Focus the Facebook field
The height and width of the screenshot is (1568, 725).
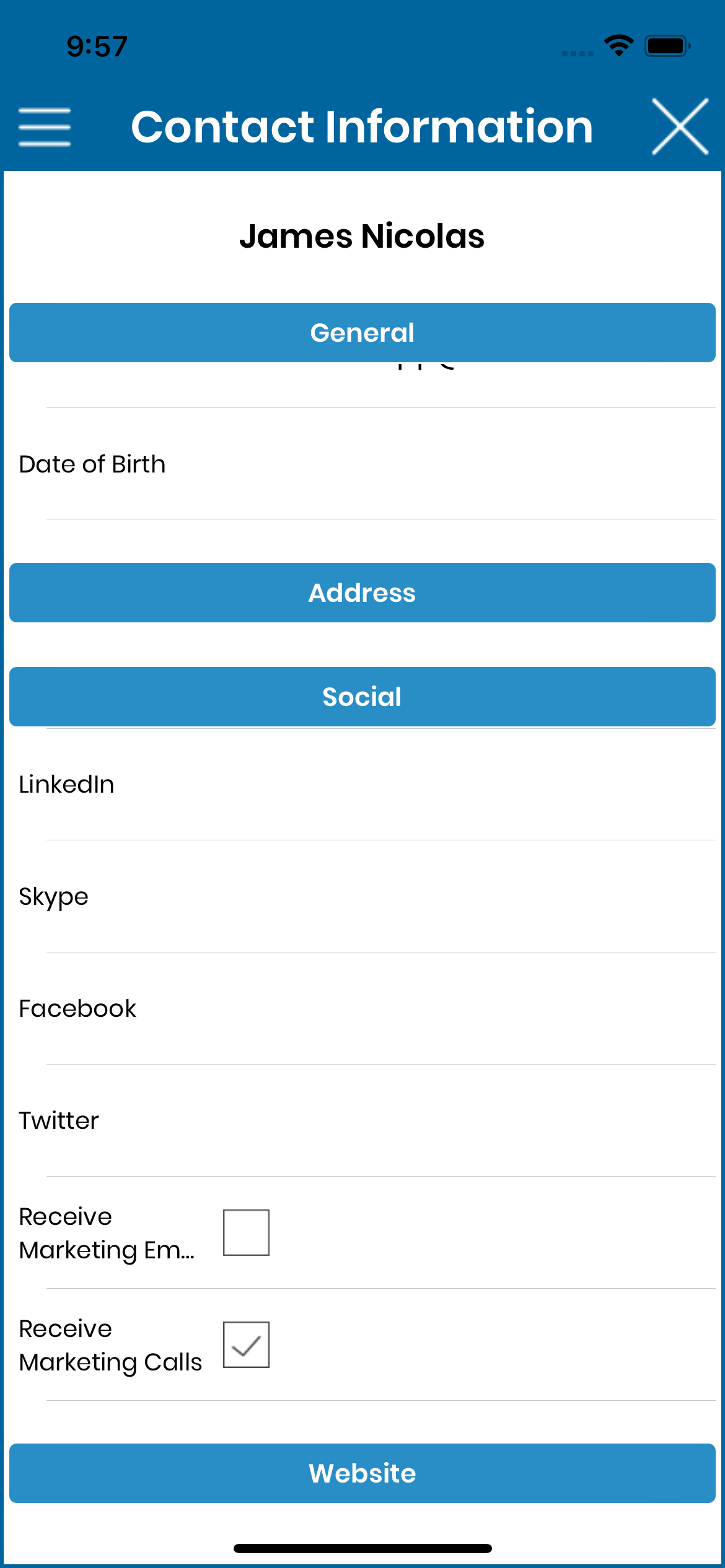[362, 1008]
